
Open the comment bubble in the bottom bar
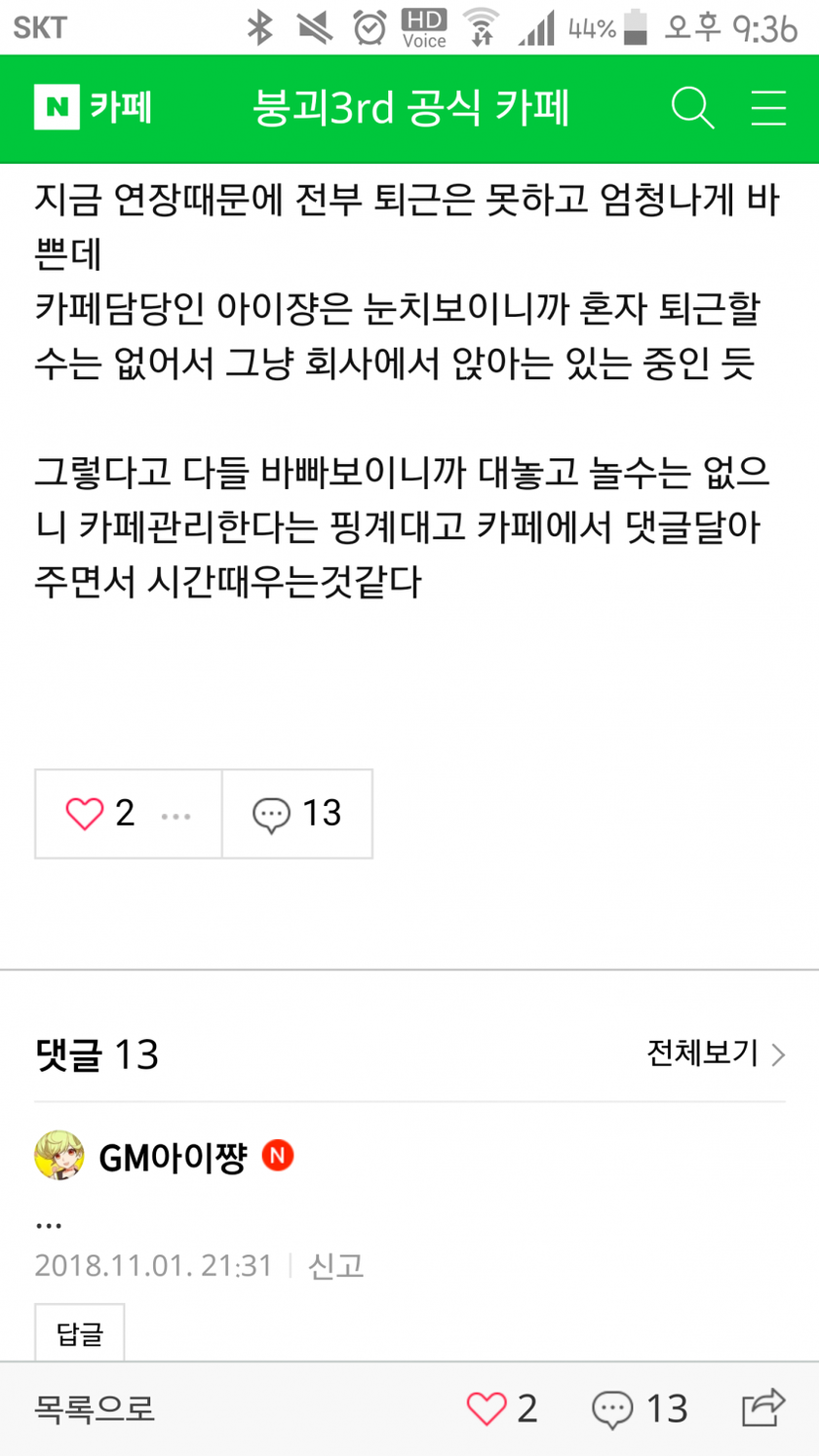click(640, 1409)
